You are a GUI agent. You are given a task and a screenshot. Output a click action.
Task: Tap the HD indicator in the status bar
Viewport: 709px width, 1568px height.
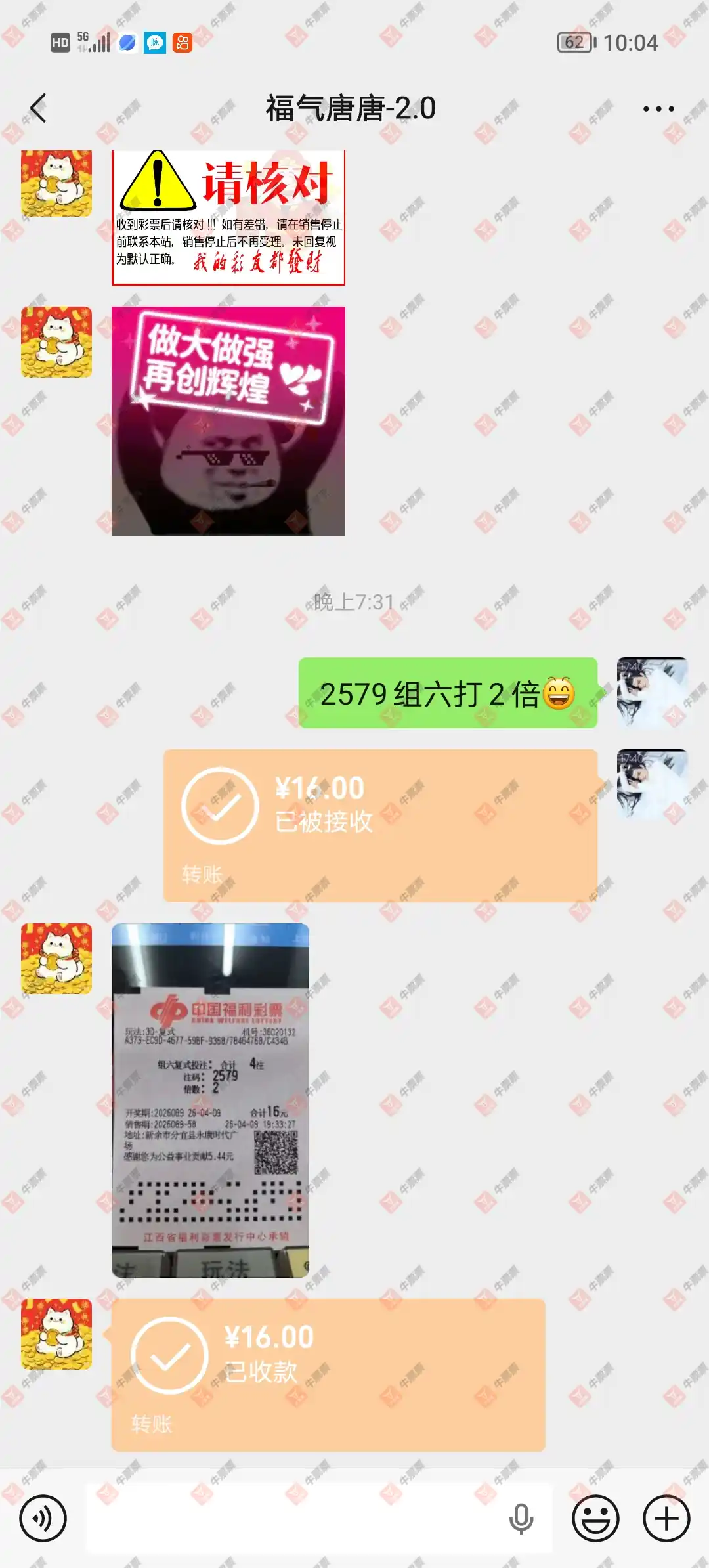tap(59, 43)
